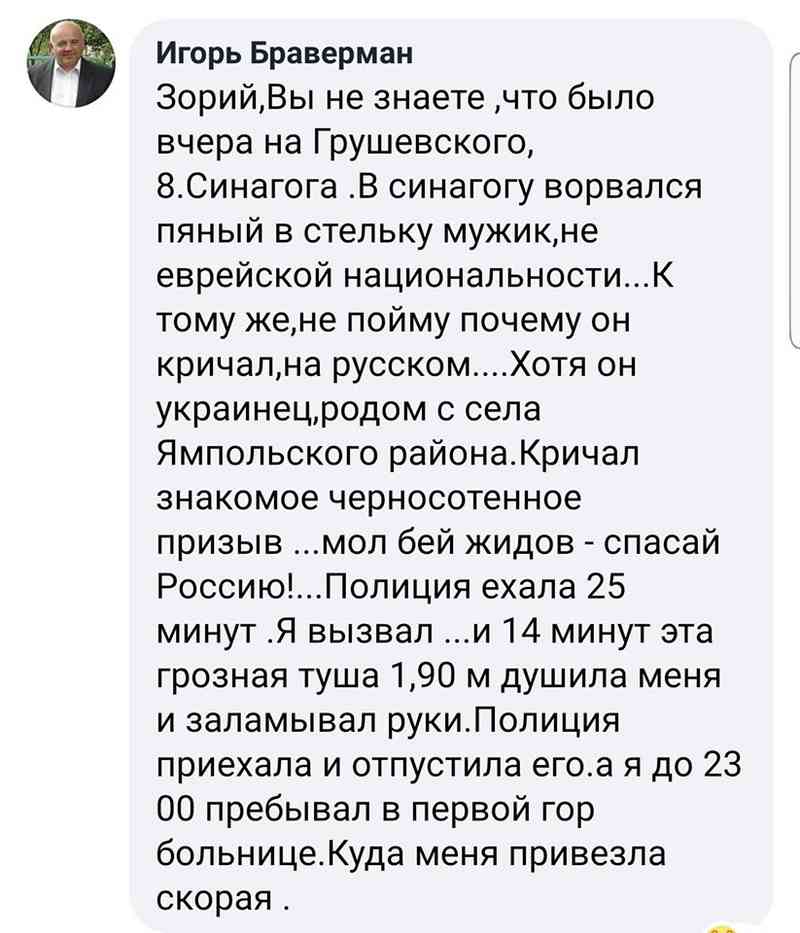Image resolution: width=800 pixels, height=933 pixels.
Task: Tap the author name Игорь Браверман
Action: click(x=283, y=52)
